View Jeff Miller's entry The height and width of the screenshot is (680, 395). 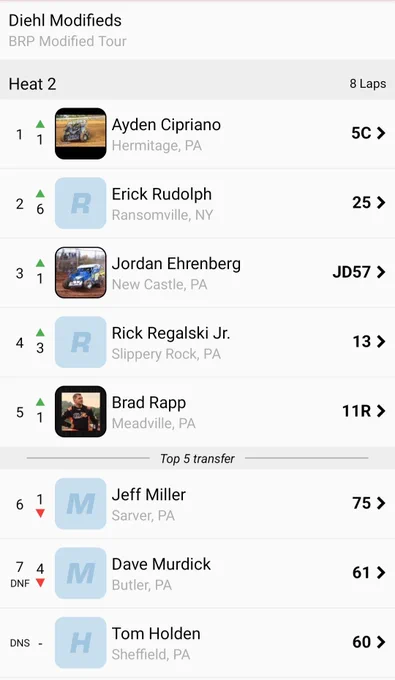point(197,504)
